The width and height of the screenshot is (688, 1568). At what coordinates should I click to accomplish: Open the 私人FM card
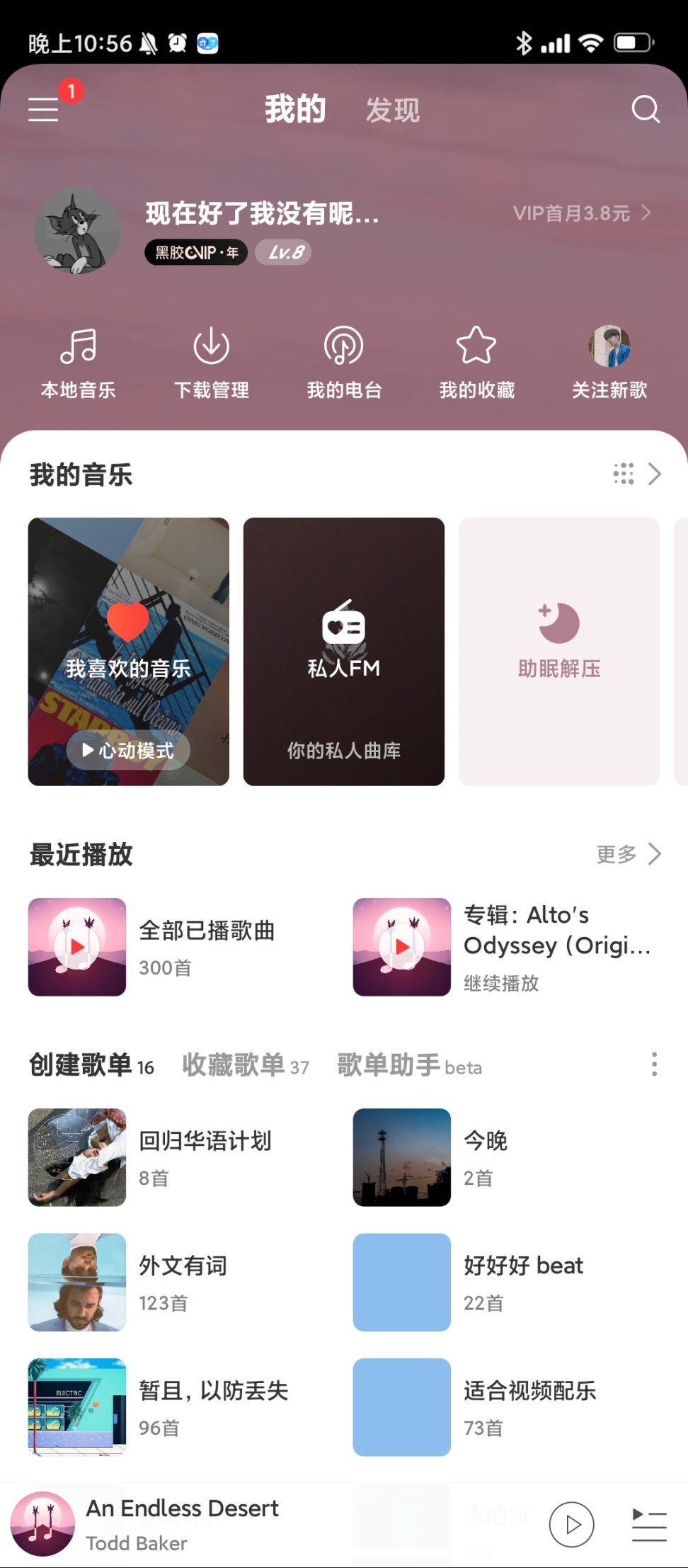click(344, 651)
